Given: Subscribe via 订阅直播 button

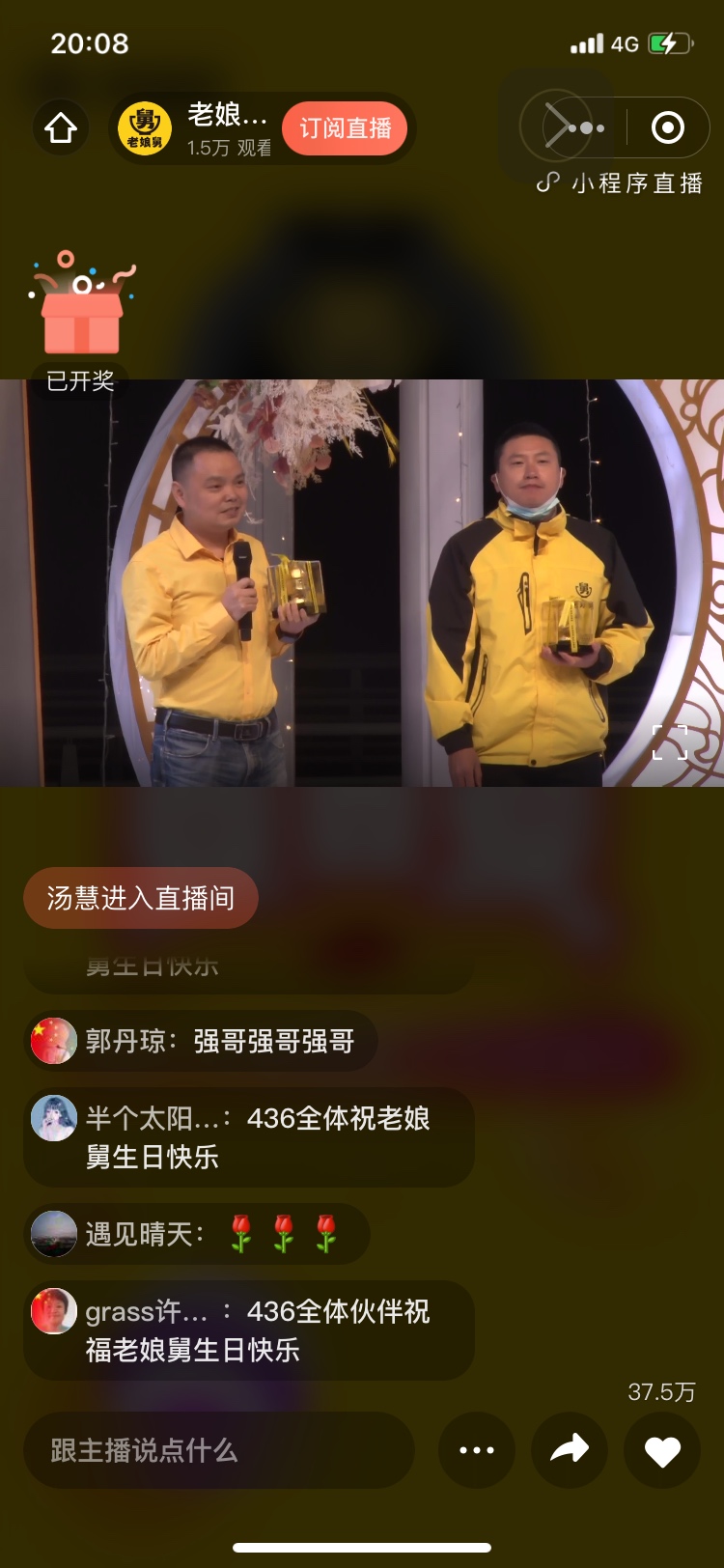Looking at the screenshot, I should click(x=345, y=128).
